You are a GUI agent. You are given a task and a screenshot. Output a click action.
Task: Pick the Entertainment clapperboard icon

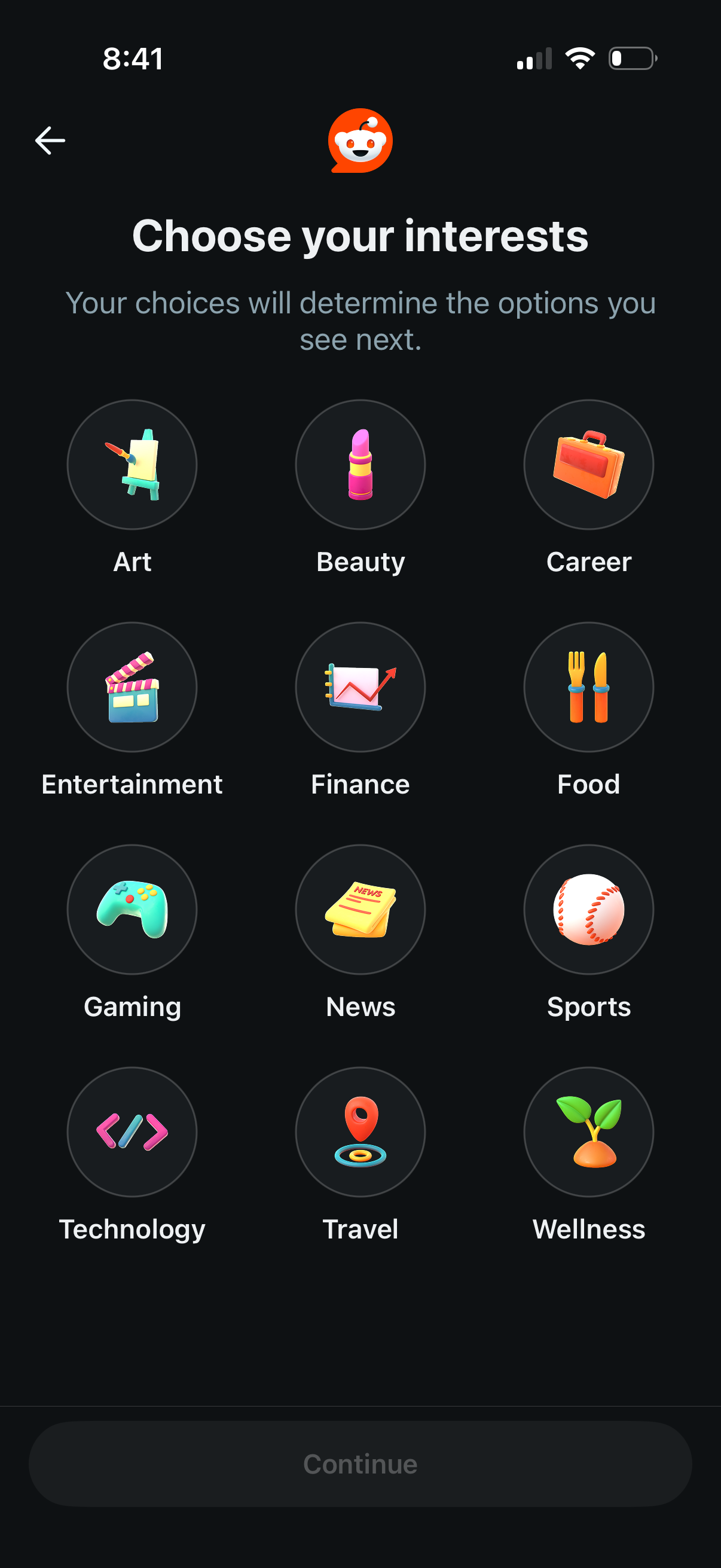(132, 687)
